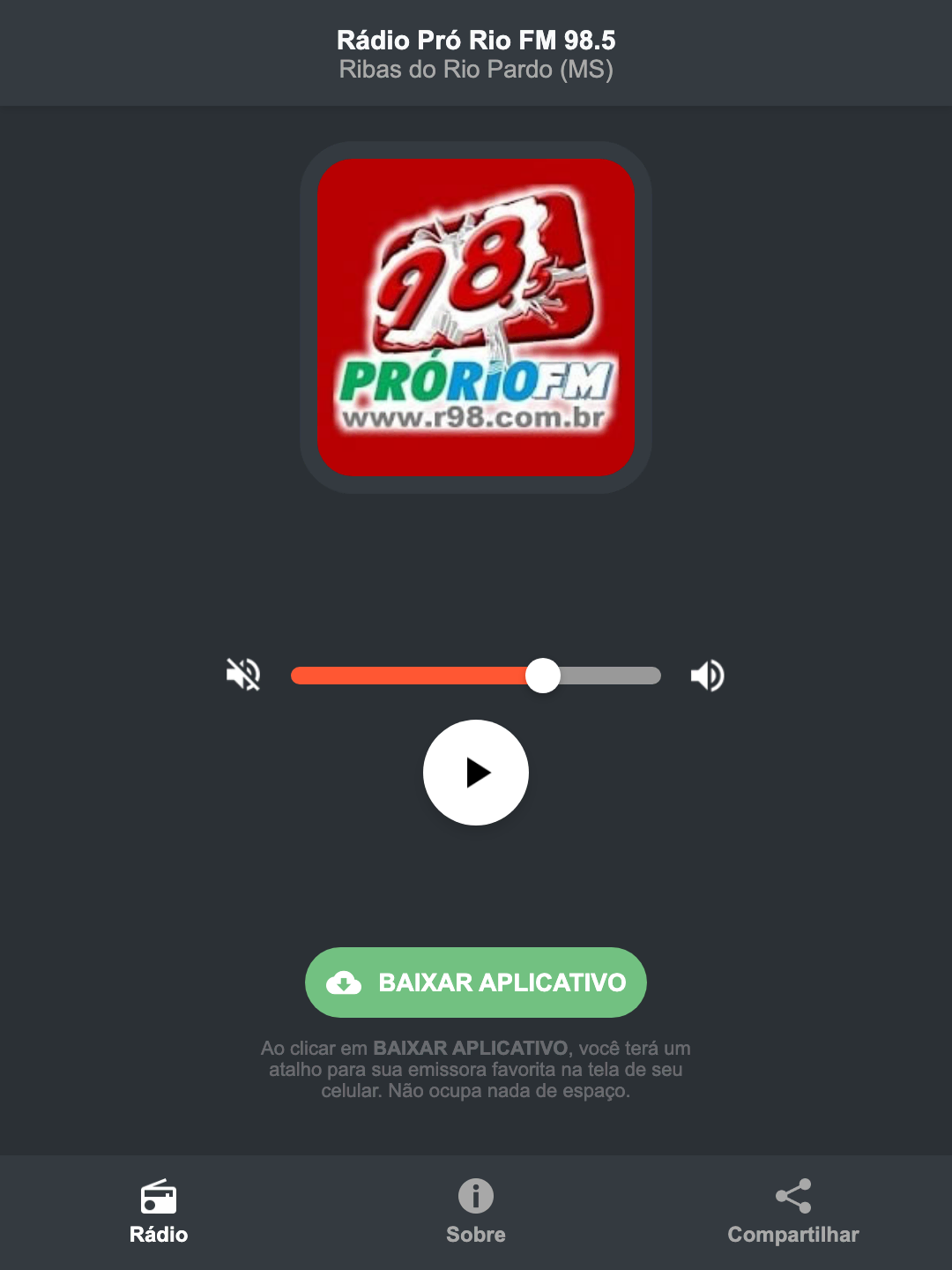Select the Rádio tab icon
The width and height of the screenshot is (952, 1270).
click(159, 1198)
